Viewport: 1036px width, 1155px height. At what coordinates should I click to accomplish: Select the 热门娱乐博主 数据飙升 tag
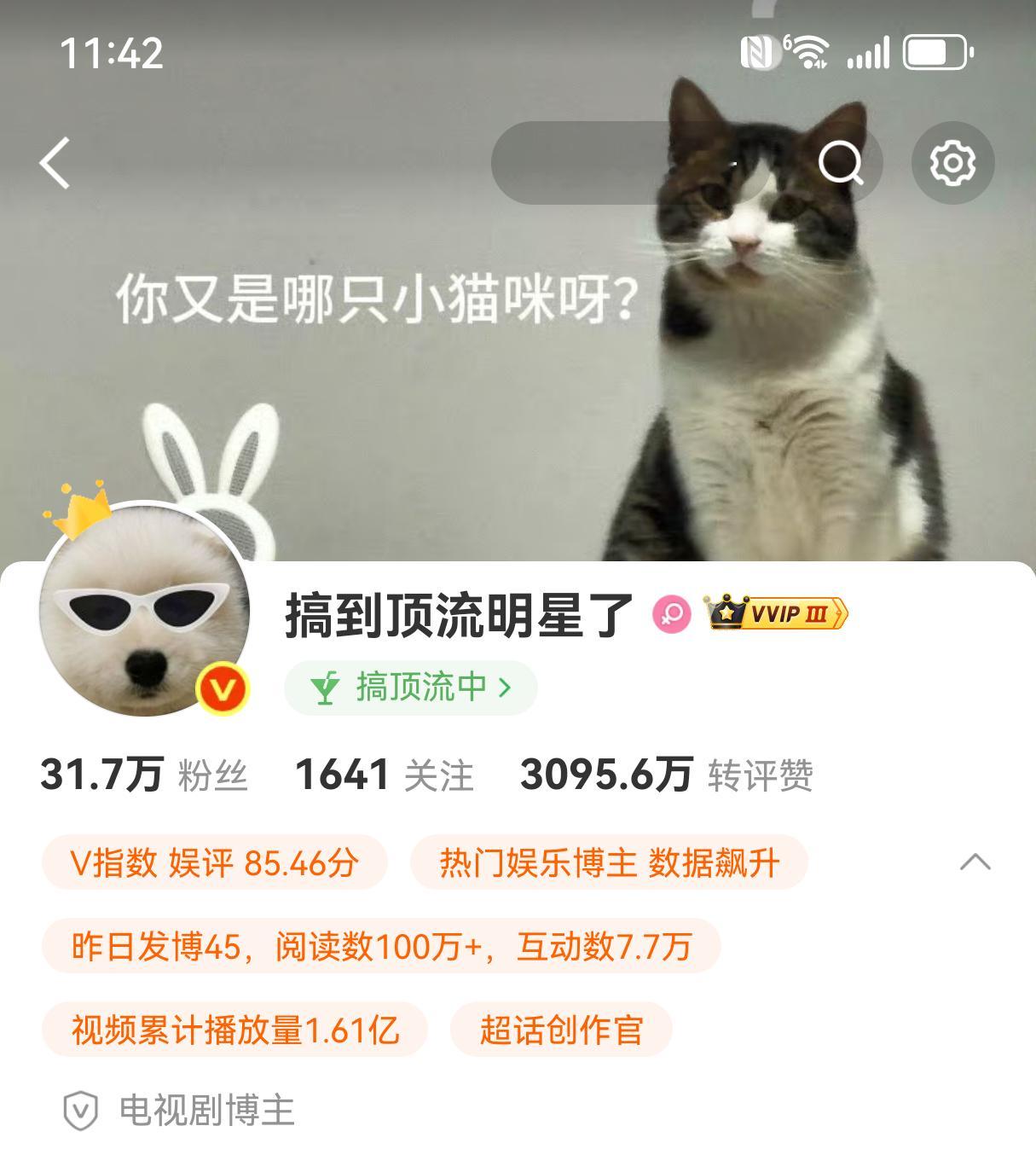coord(611,862)
